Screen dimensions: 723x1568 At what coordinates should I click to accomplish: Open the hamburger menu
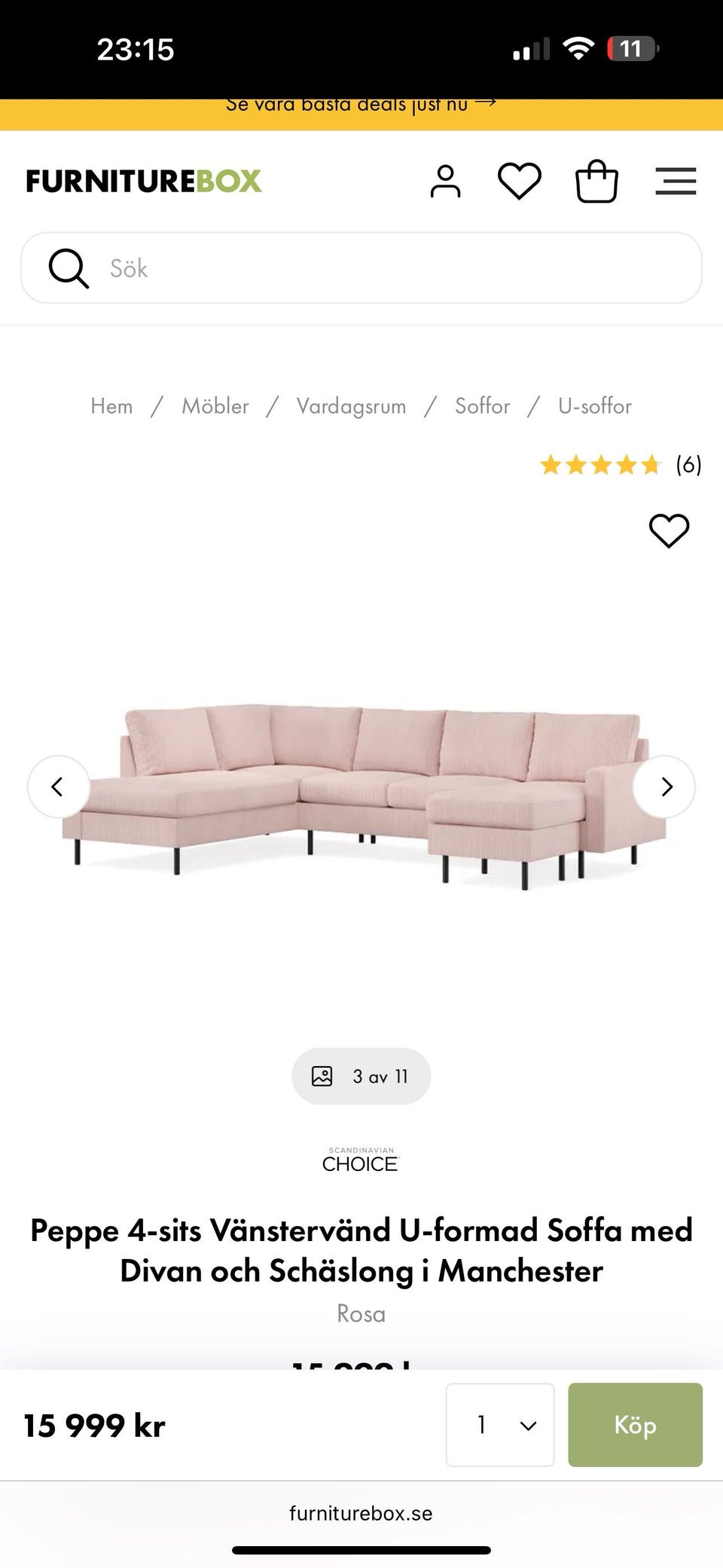pyautogui.click(x=676, y=182)
